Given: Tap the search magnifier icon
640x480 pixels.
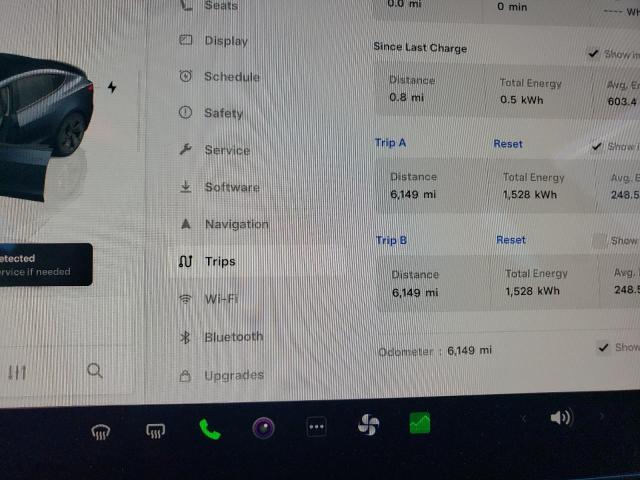Looking at the screenshot, I should (x=95, y=371).
